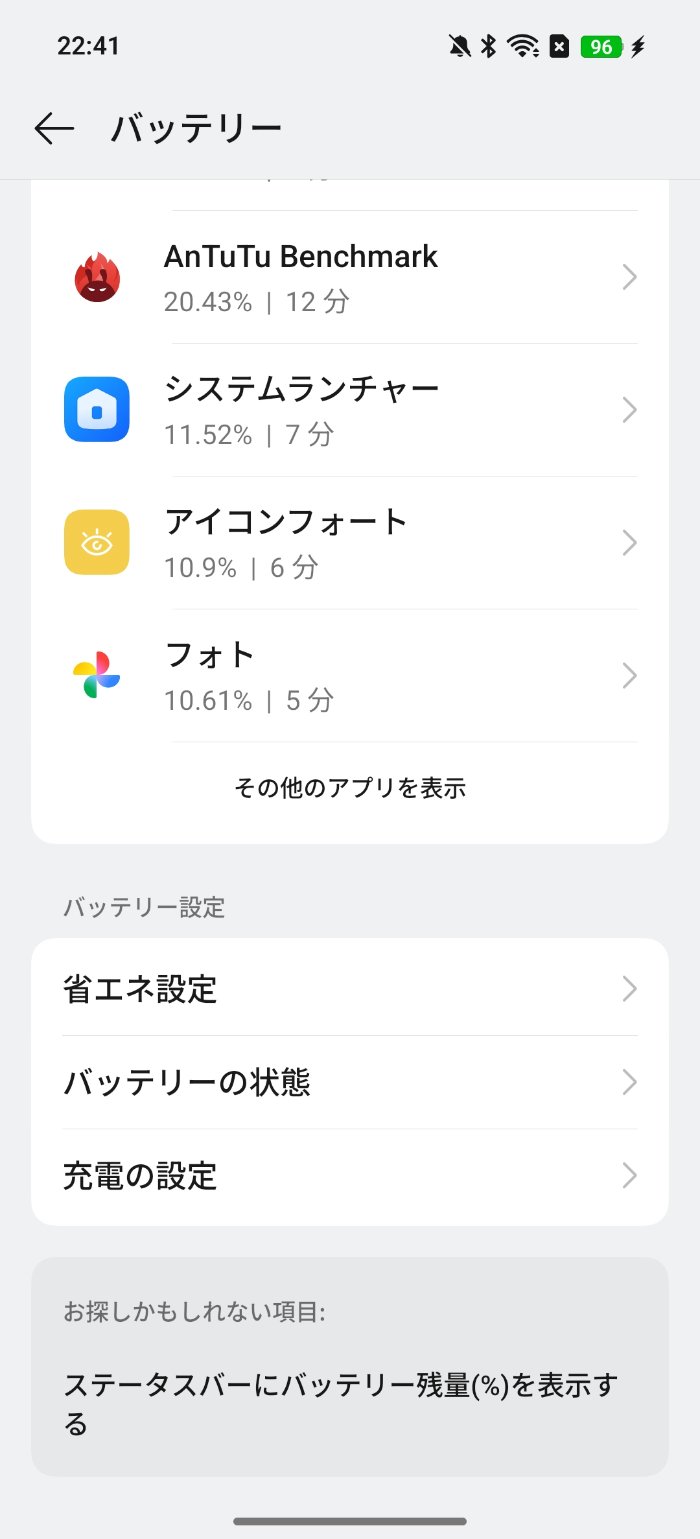Open システムランチャー battery usage details
Screen dimensions: 700x1539
click(x=350, y=410)
